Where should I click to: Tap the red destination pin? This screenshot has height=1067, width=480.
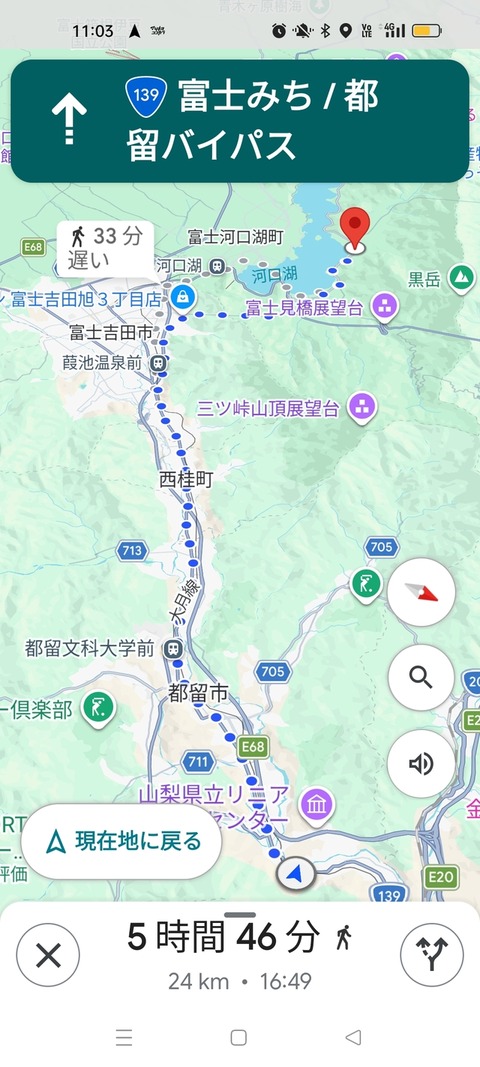pyautogui.click(x=355, y=231)
